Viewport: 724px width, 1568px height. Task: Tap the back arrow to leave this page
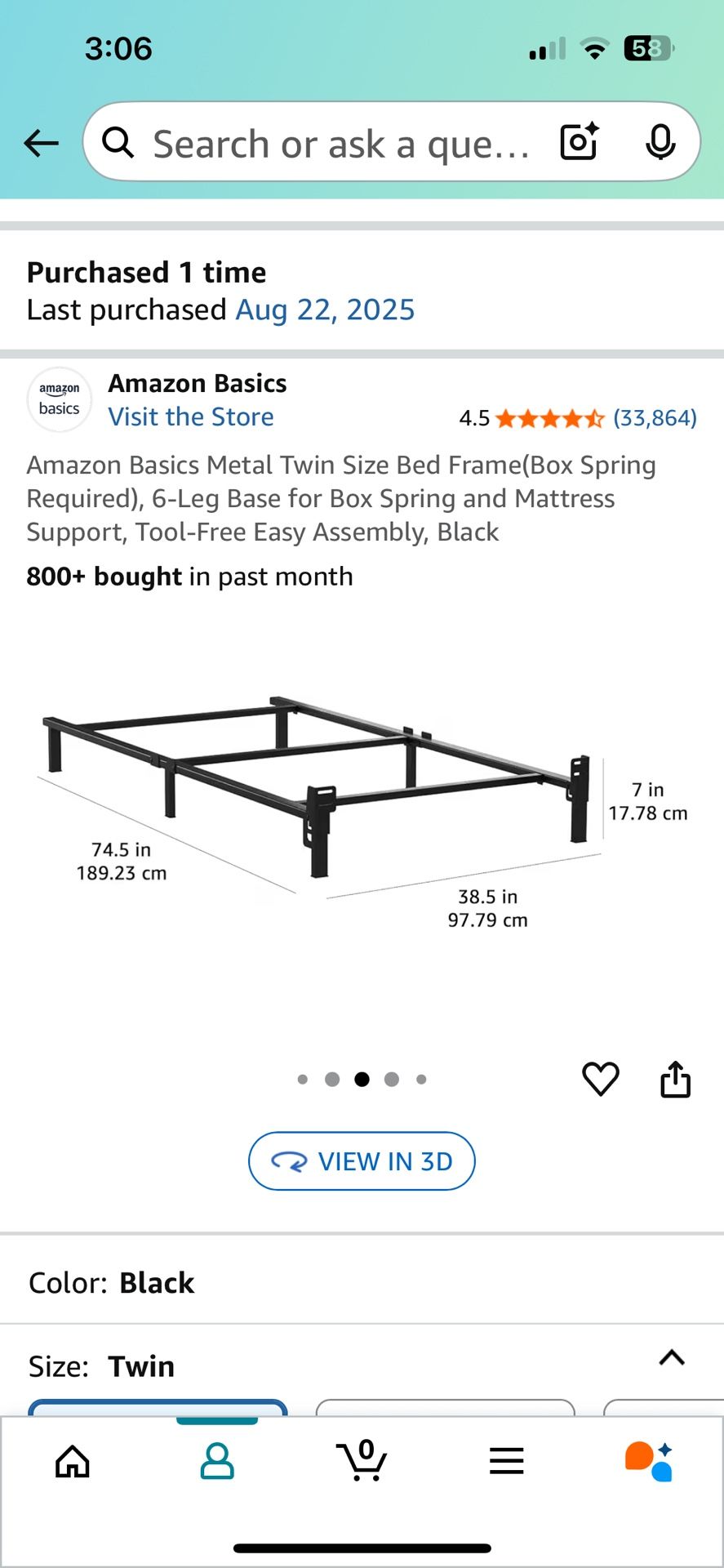41,142
